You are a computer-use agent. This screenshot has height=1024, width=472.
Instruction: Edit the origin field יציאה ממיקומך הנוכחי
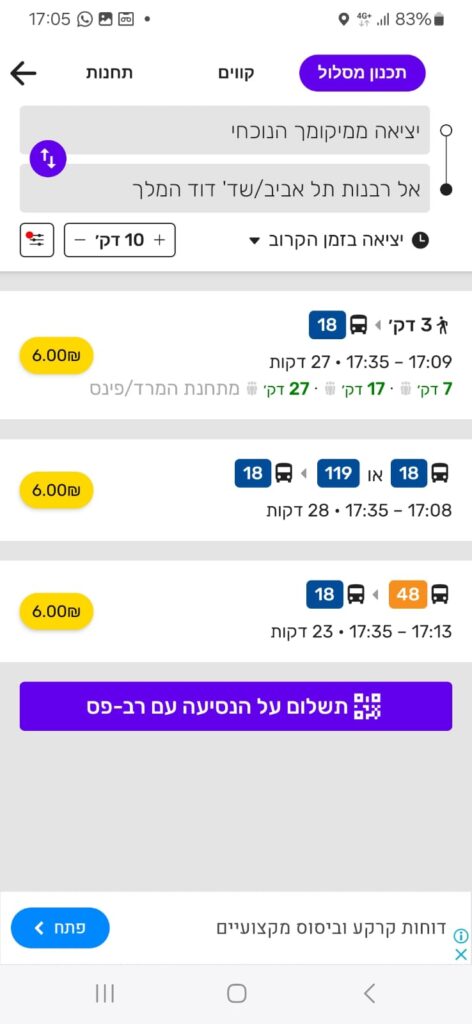click(225, 130)
